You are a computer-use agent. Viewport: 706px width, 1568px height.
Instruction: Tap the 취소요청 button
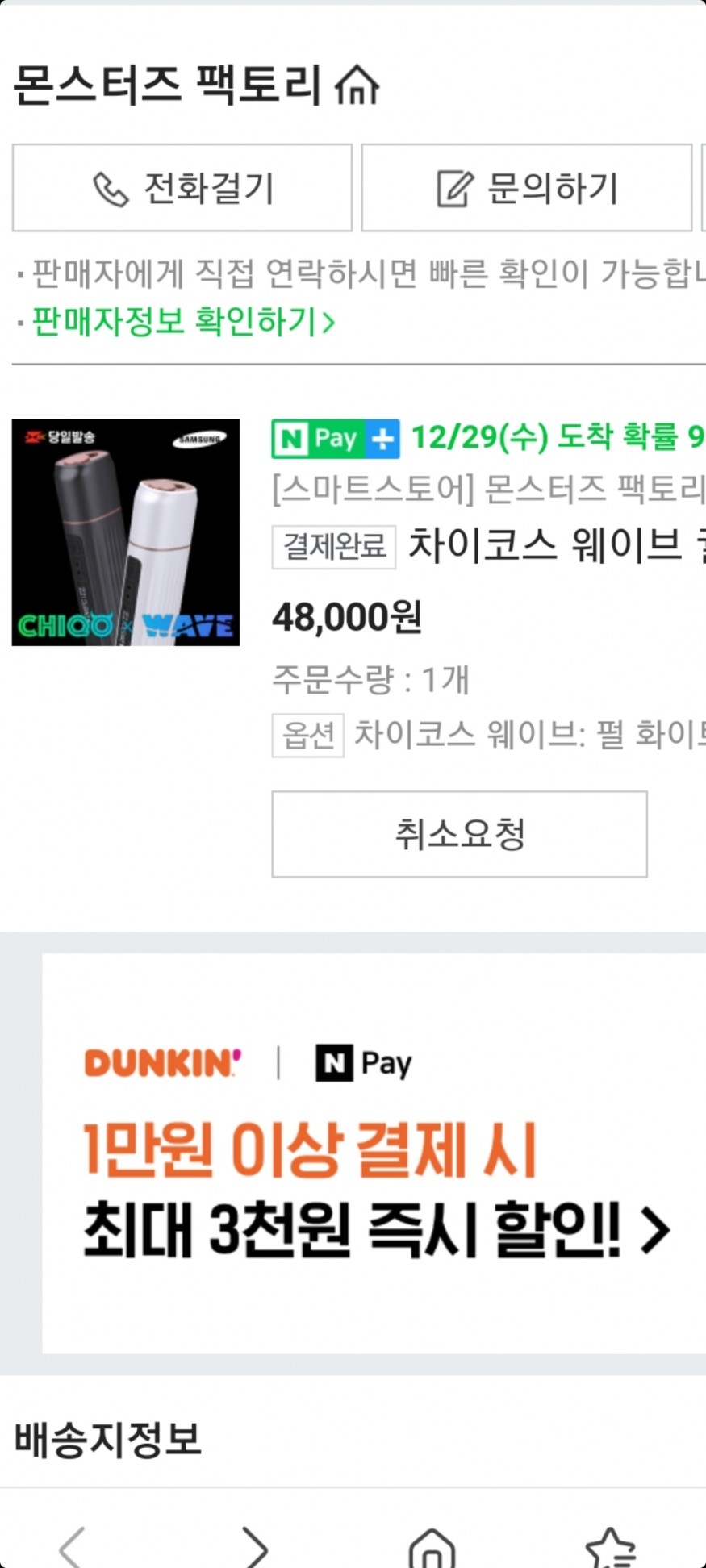(x=459, y=834)
